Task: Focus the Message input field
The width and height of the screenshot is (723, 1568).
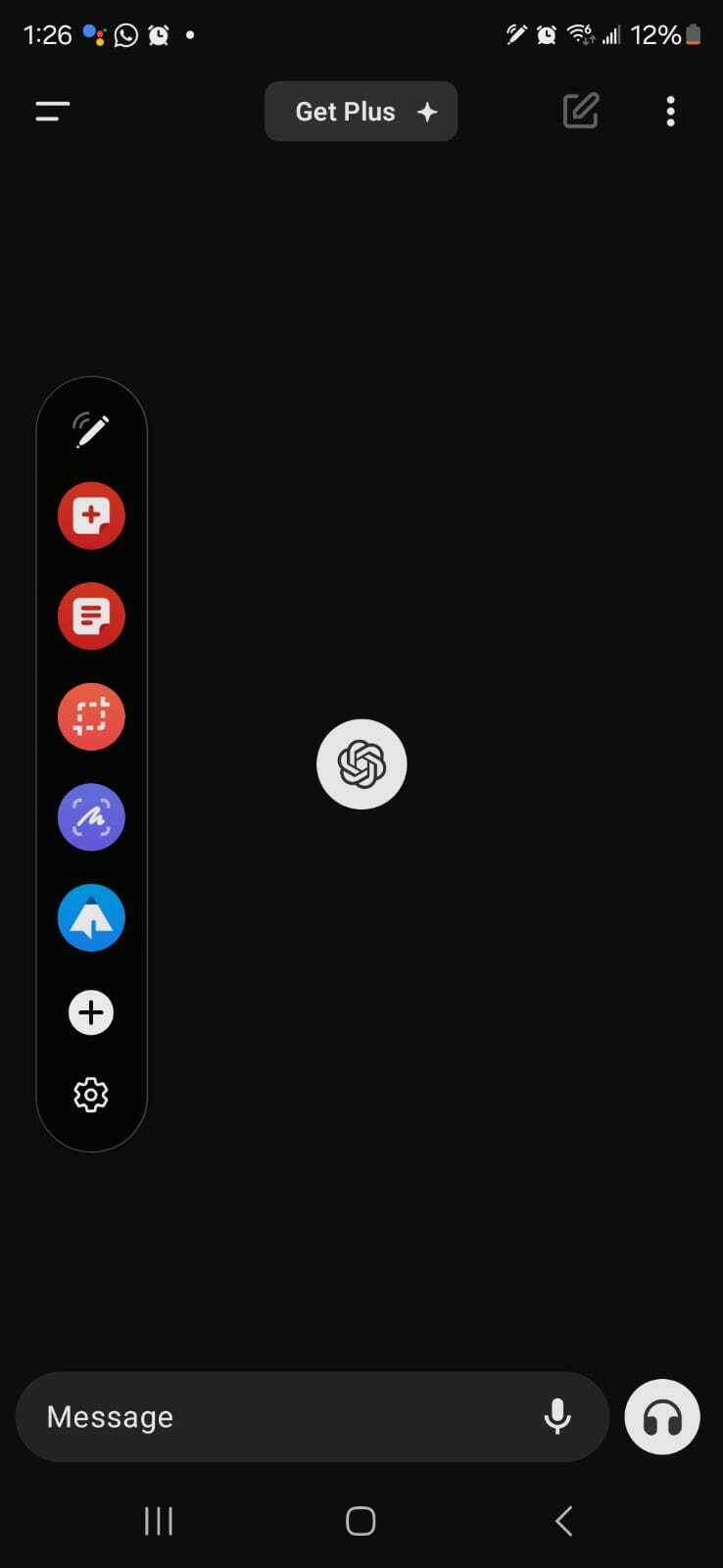Action: [x=284, y=1417]
